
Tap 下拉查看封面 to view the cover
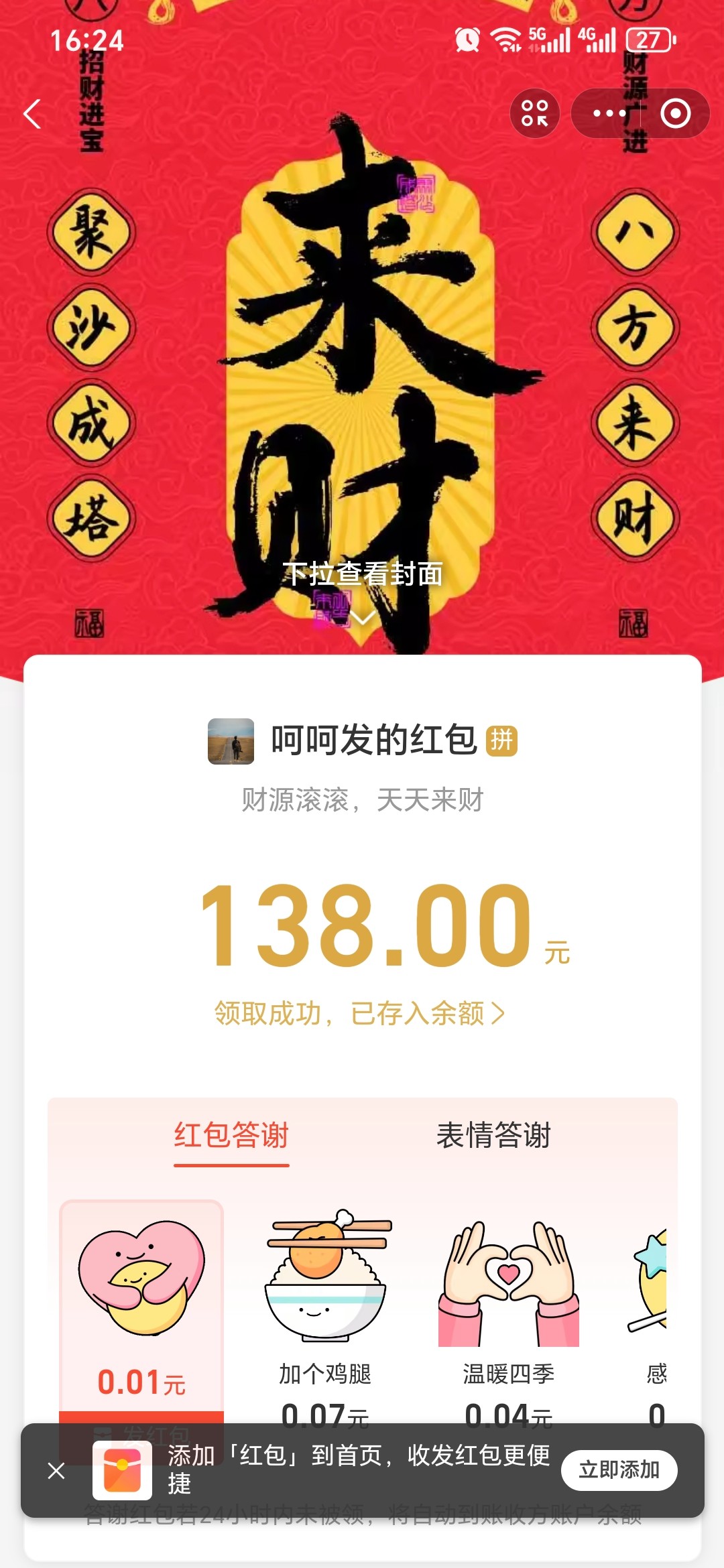362,575
